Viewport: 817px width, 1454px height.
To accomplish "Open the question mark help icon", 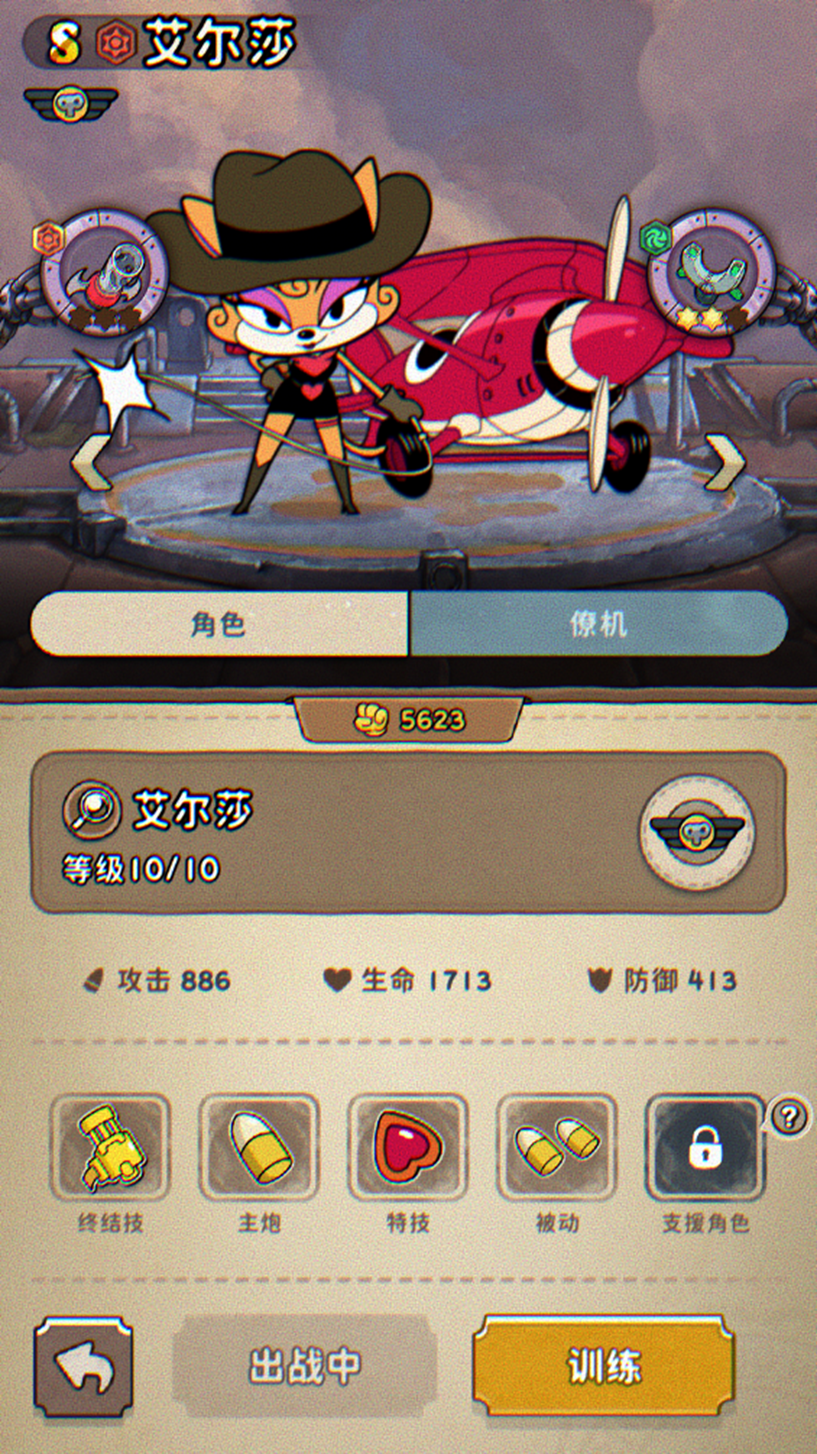I will (789, 1115).
